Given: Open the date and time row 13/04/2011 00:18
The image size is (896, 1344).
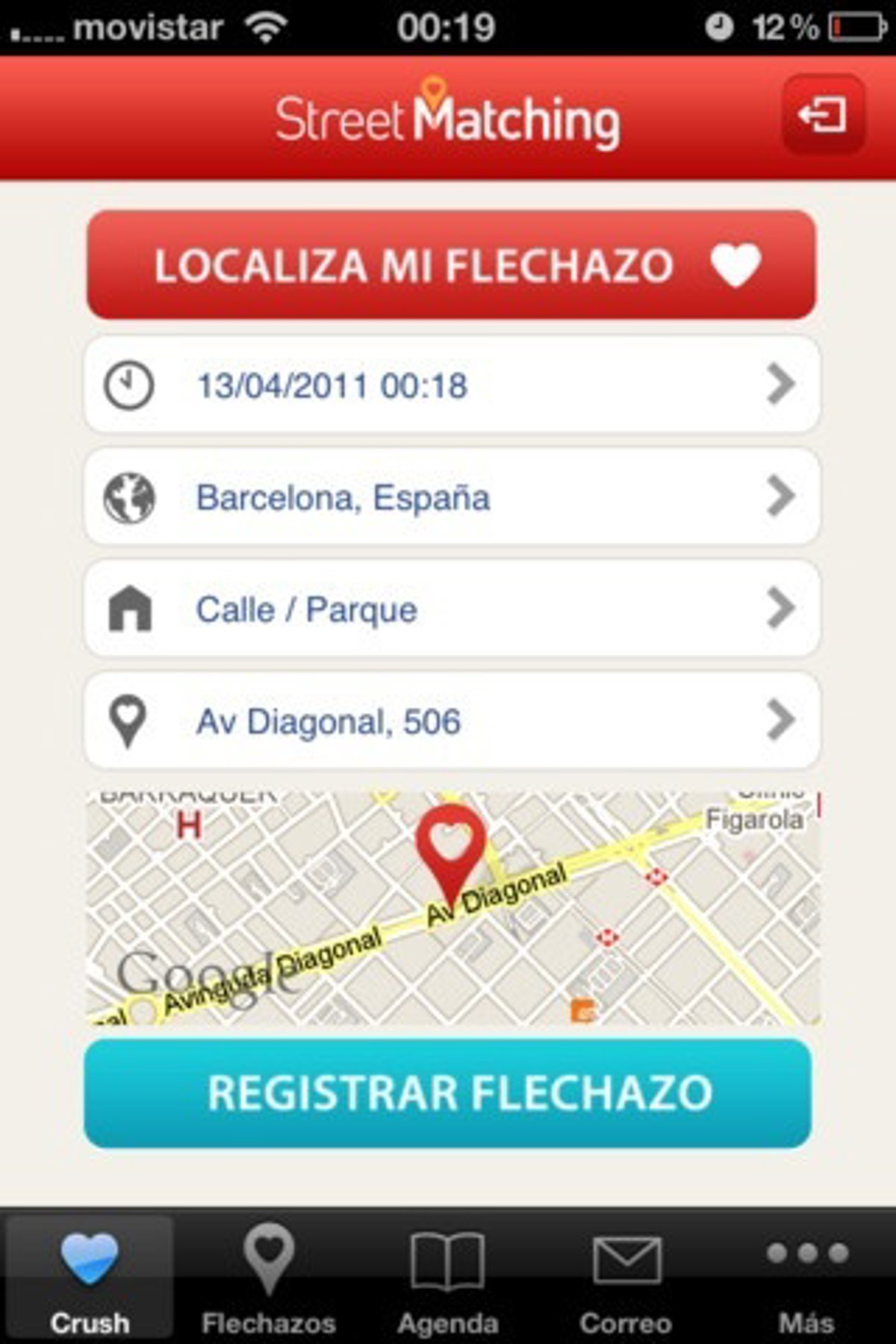Looking at the screenshot, I should [451, 385].
